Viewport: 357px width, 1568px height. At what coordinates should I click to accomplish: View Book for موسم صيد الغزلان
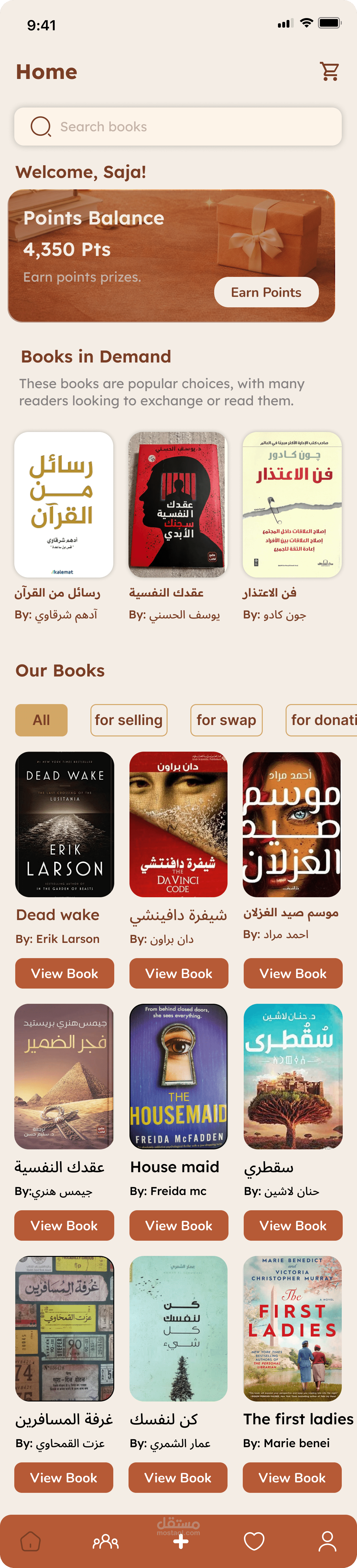coord(293,973)
